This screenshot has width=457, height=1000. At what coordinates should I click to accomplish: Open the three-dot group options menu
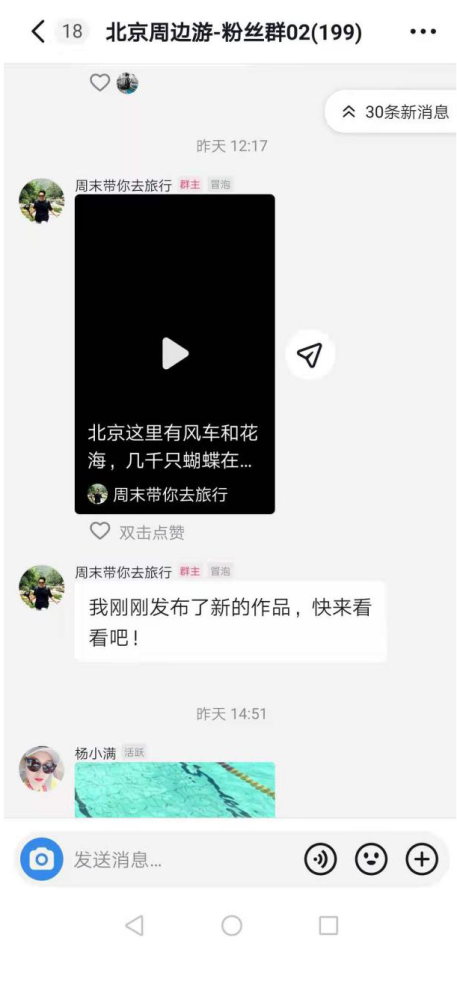(x=423, y=32)
